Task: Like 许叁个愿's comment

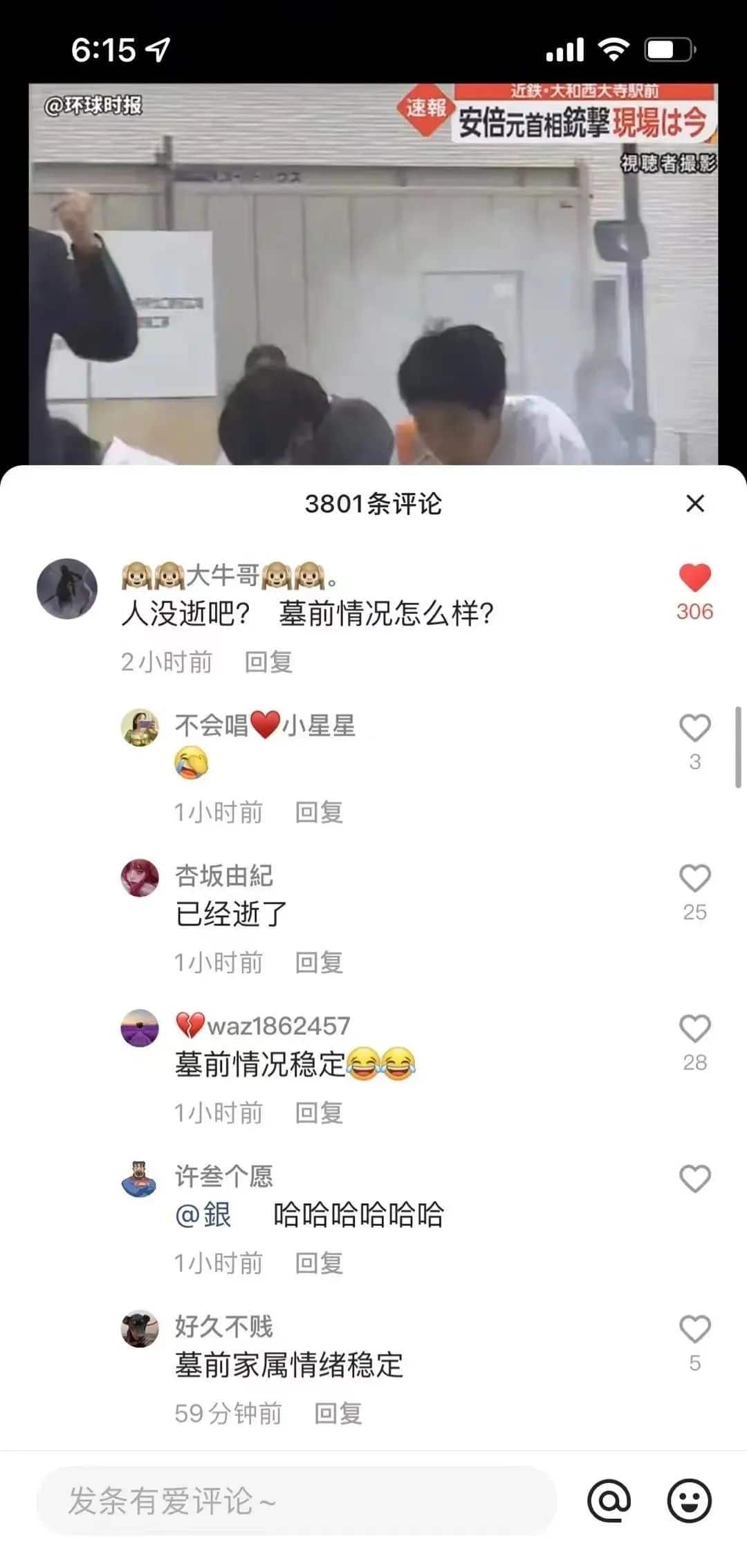Action: pos(694,1179)
